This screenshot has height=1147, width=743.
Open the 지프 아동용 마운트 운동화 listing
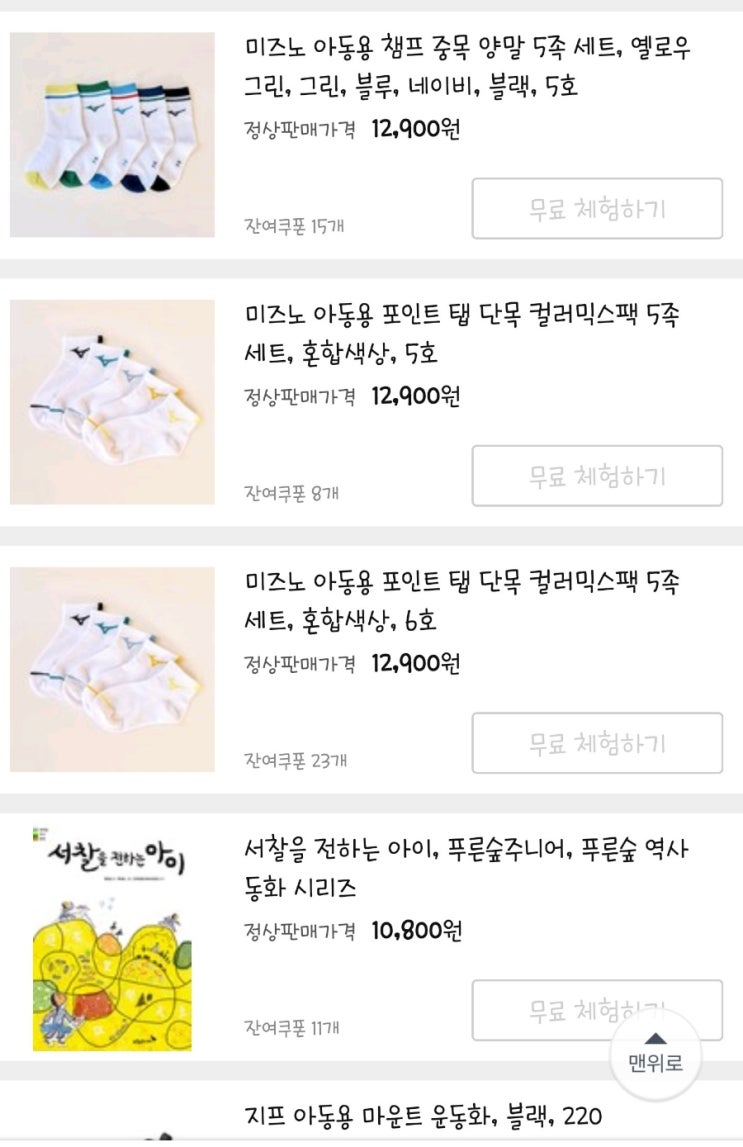coord(423,1116)
